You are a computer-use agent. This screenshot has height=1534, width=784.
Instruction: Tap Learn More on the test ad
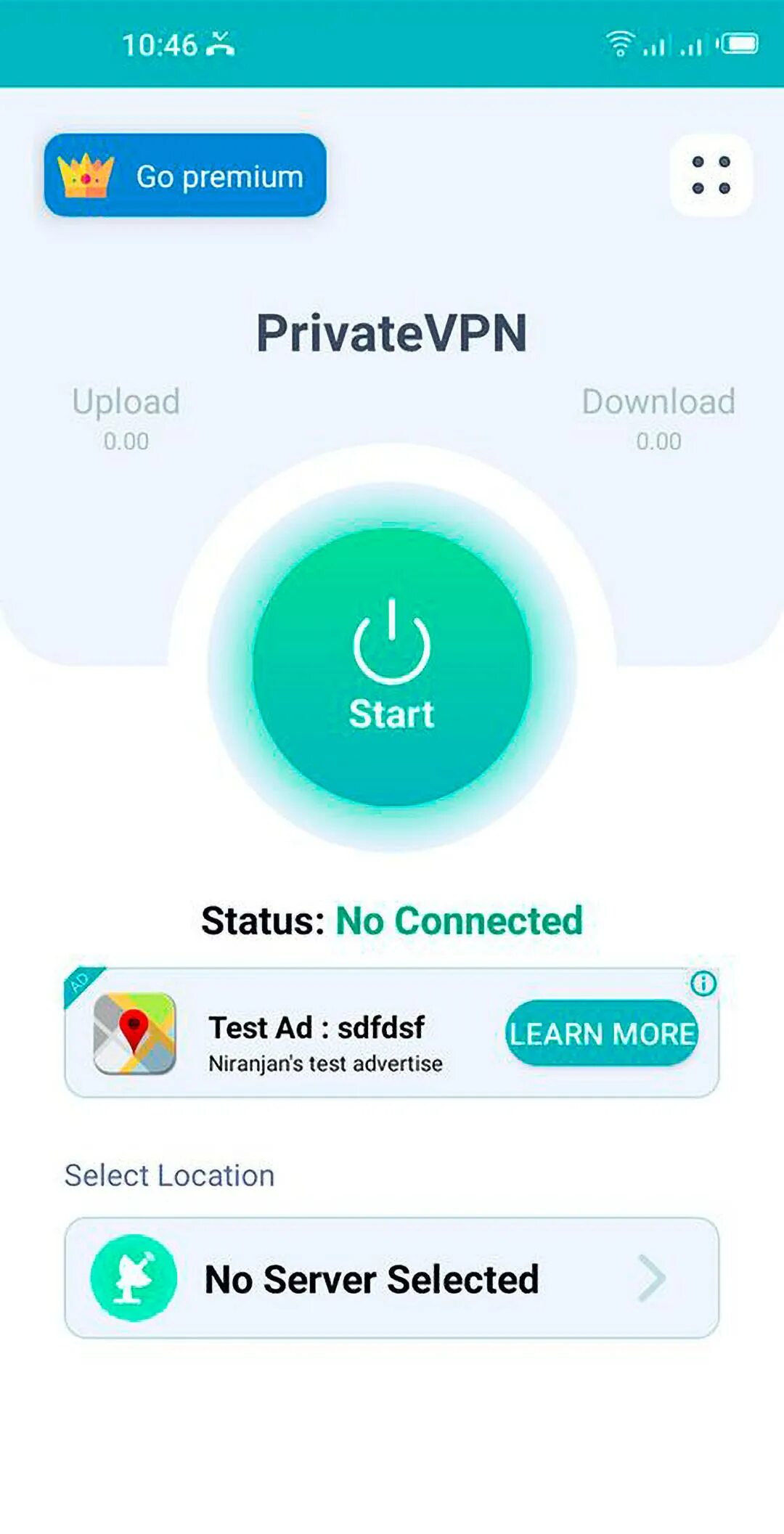[x=602, y=1032]
